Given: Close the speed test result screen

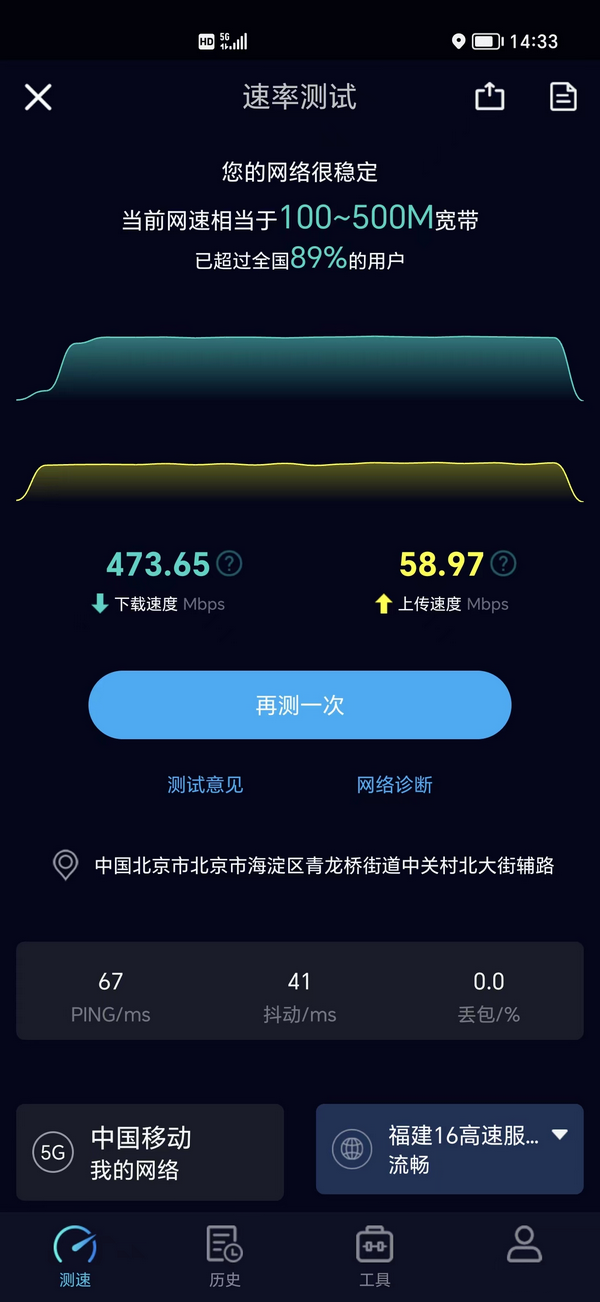Looking at the screenshot, I should click(x=38, y=97).
